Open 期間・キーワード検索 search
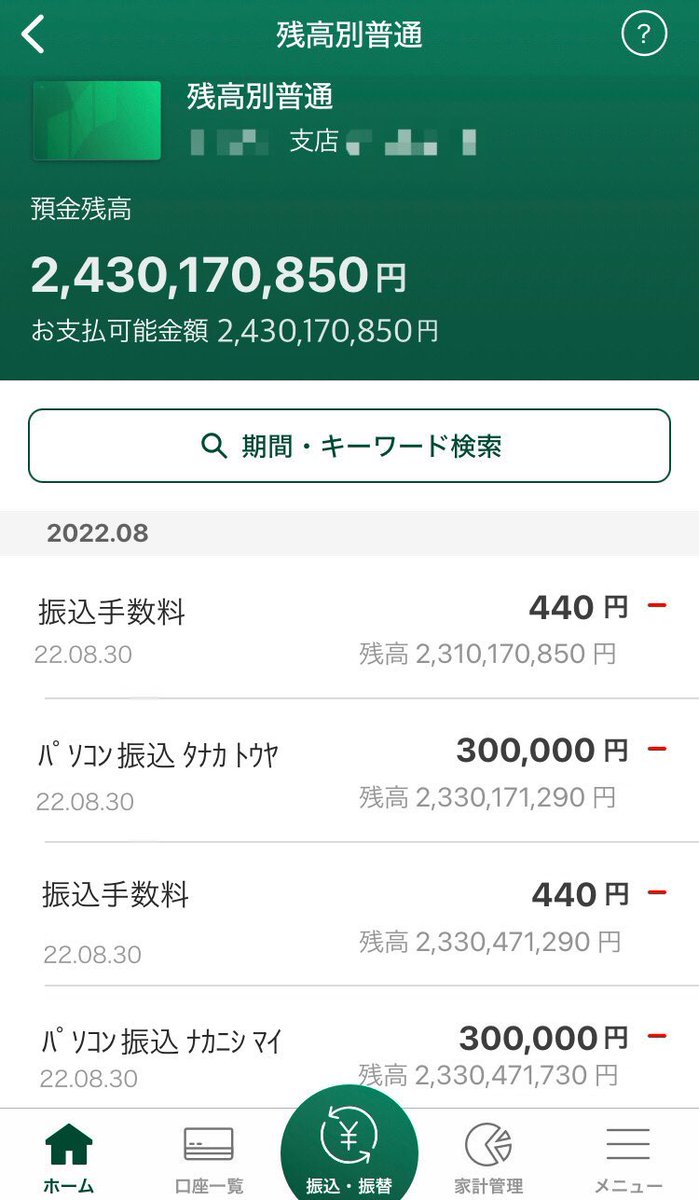This screenshot has width=699, height=1200. (x=349, y=446)
